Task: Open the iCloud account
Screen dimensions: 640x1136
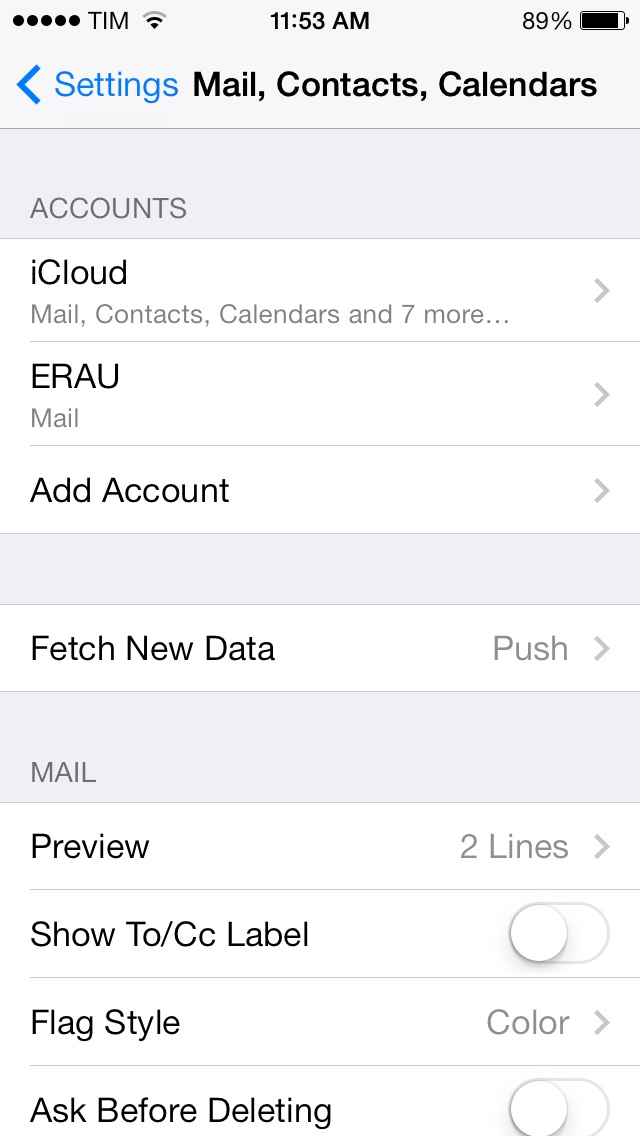Action: pos(320,290)
